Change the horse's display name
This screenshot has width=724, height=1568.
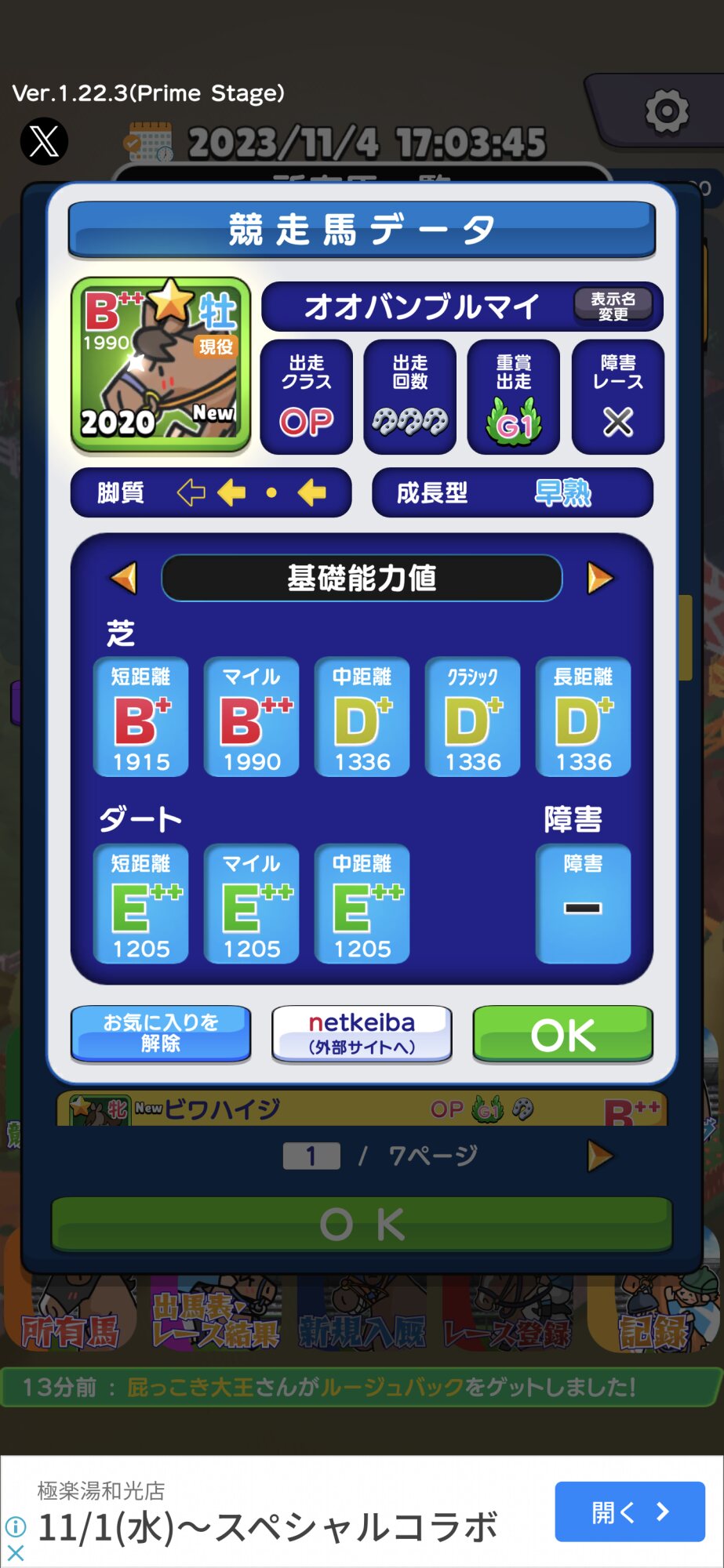coord(613,306)
